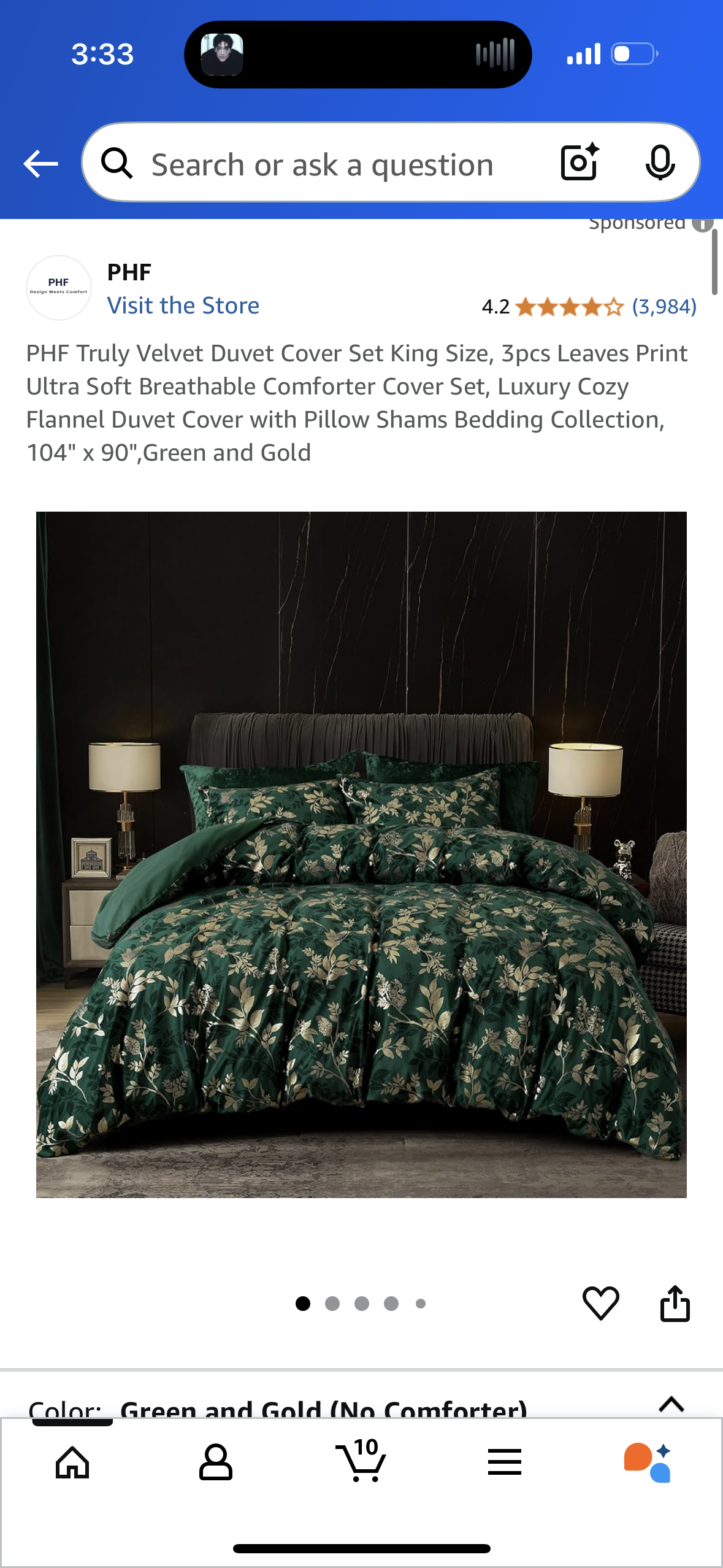Open the sponsored info icon
Screen dimensions: 723x1568
pos(703,223)
